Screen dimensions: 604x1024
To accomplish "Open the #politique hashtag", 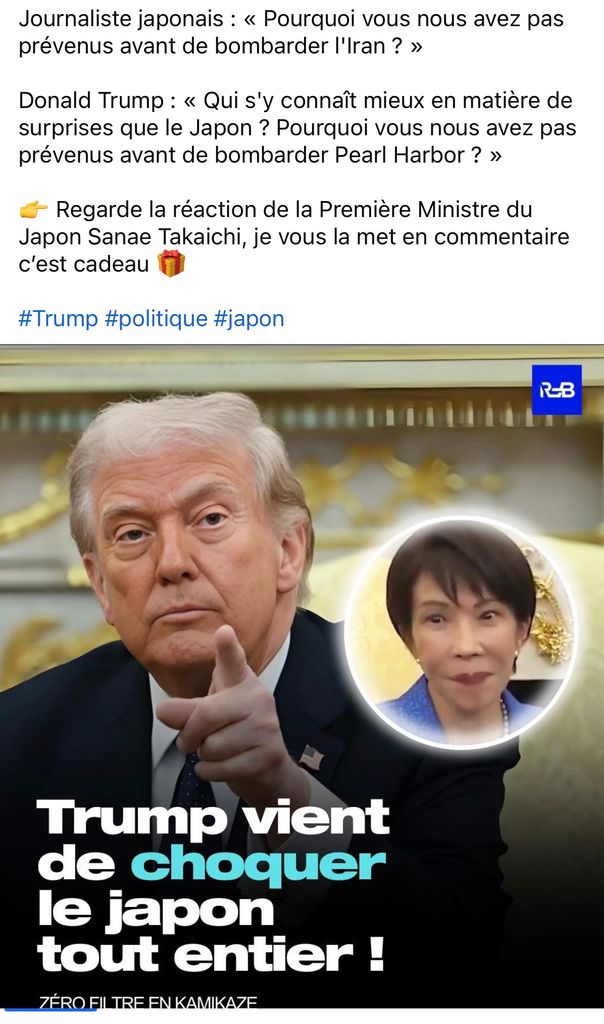I will [x=156, y=319].
